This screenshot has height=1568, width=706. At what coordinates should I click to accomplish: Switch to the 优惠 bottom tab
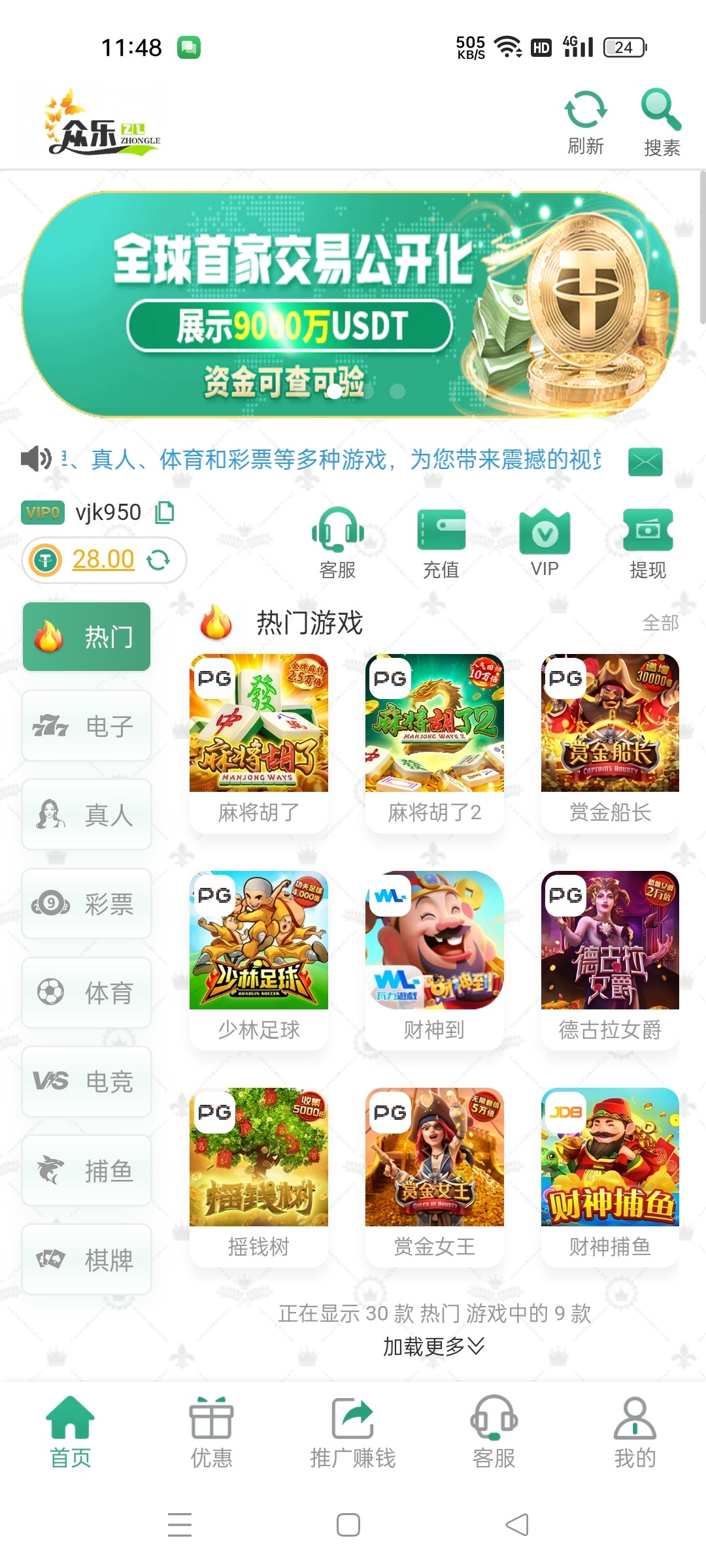pyautogui.click(x=211, y=1432)
